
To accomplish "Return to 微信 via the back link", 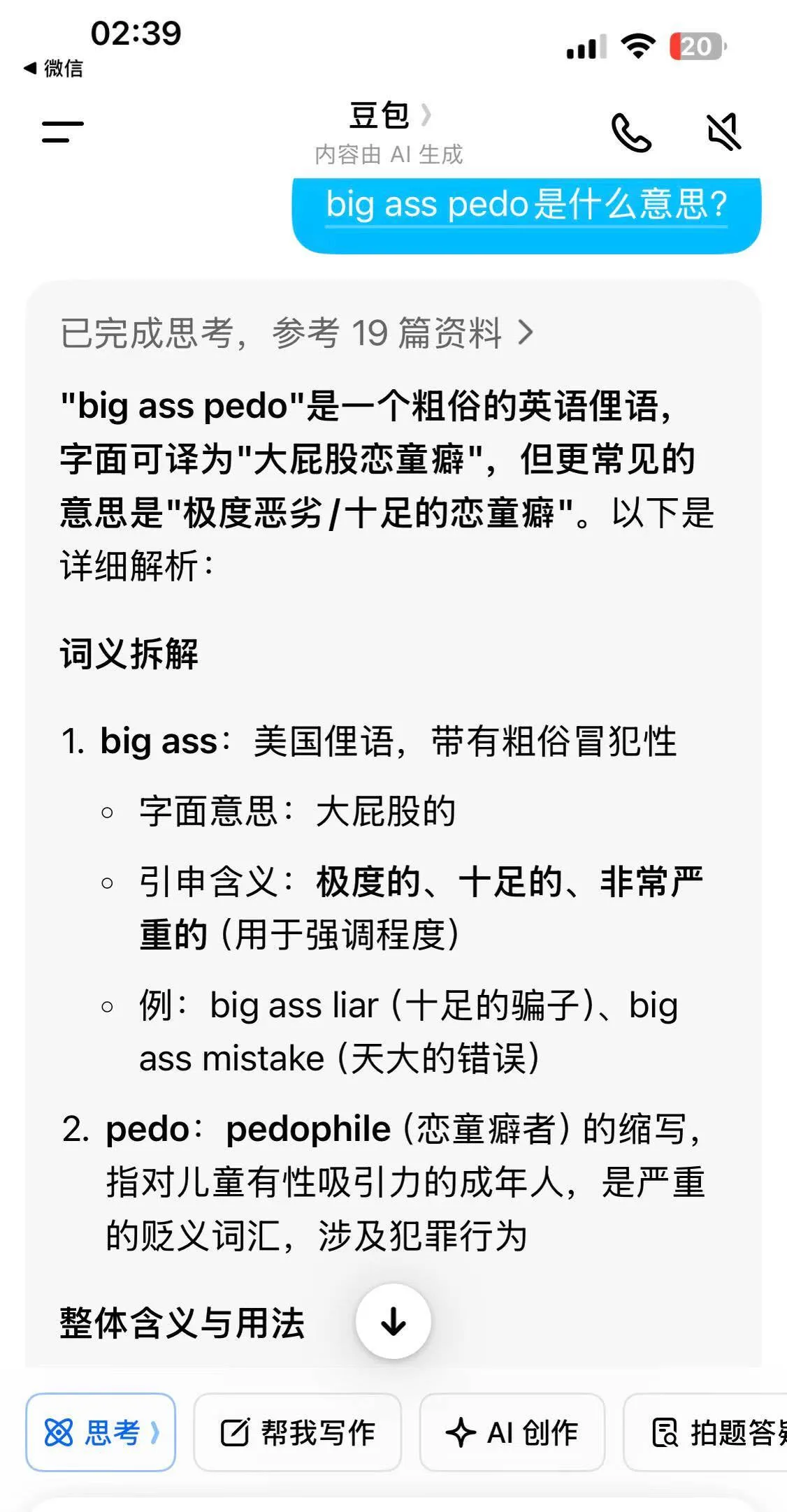I will tap(53, 68).
